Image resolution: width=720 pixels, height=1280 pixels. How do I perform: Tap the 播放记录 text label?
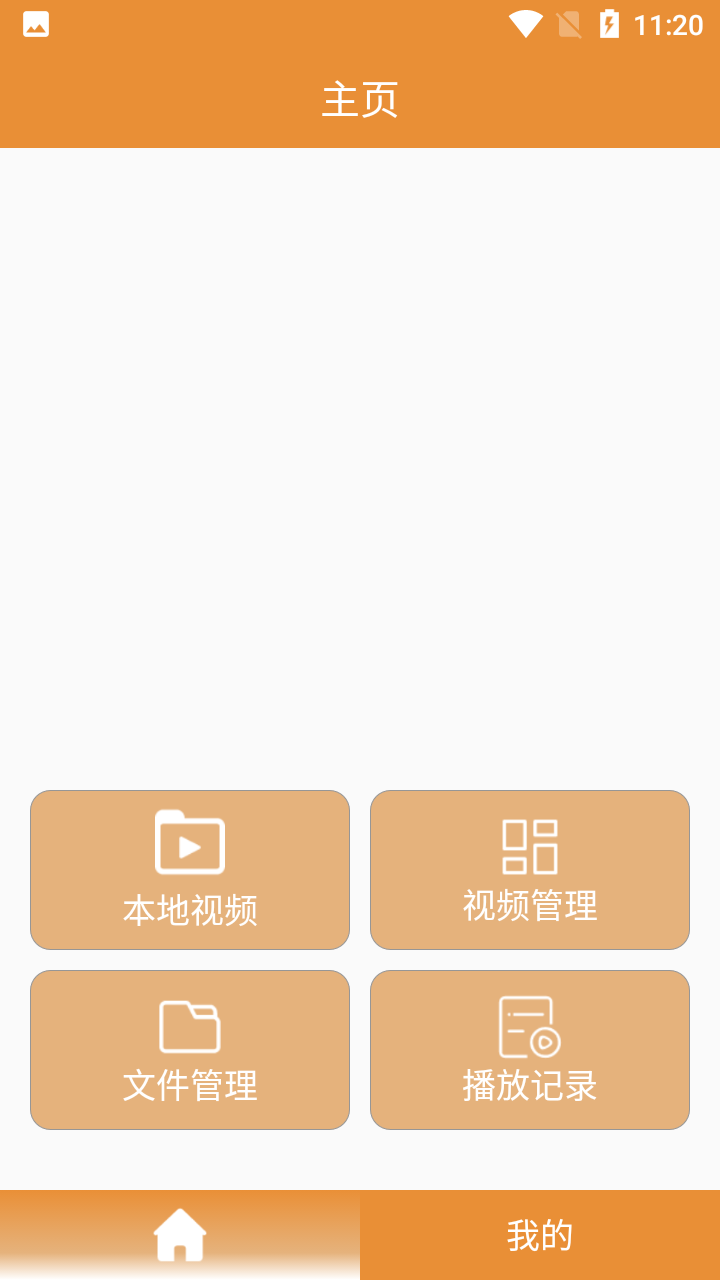pyautogui.click(x=529, y=1088)
